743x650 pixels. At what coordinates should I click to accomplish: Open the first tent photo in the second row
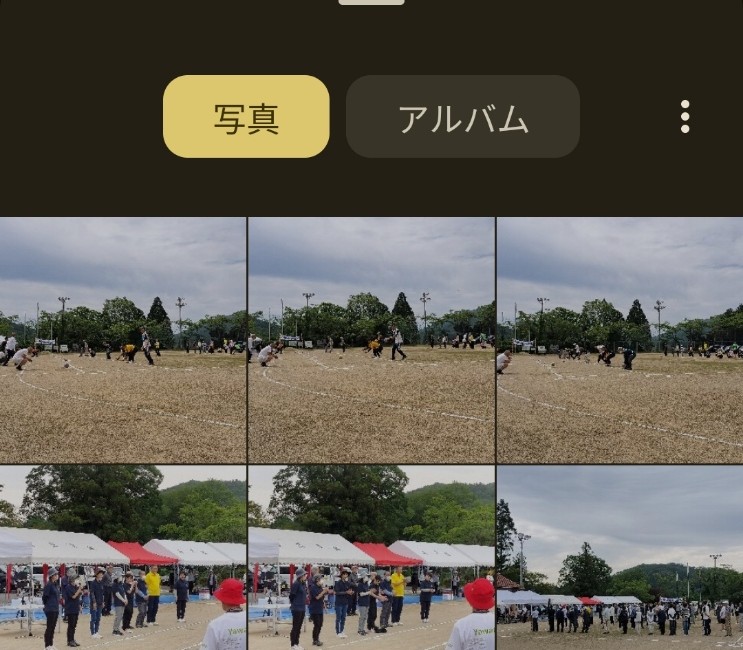point(122,558)
